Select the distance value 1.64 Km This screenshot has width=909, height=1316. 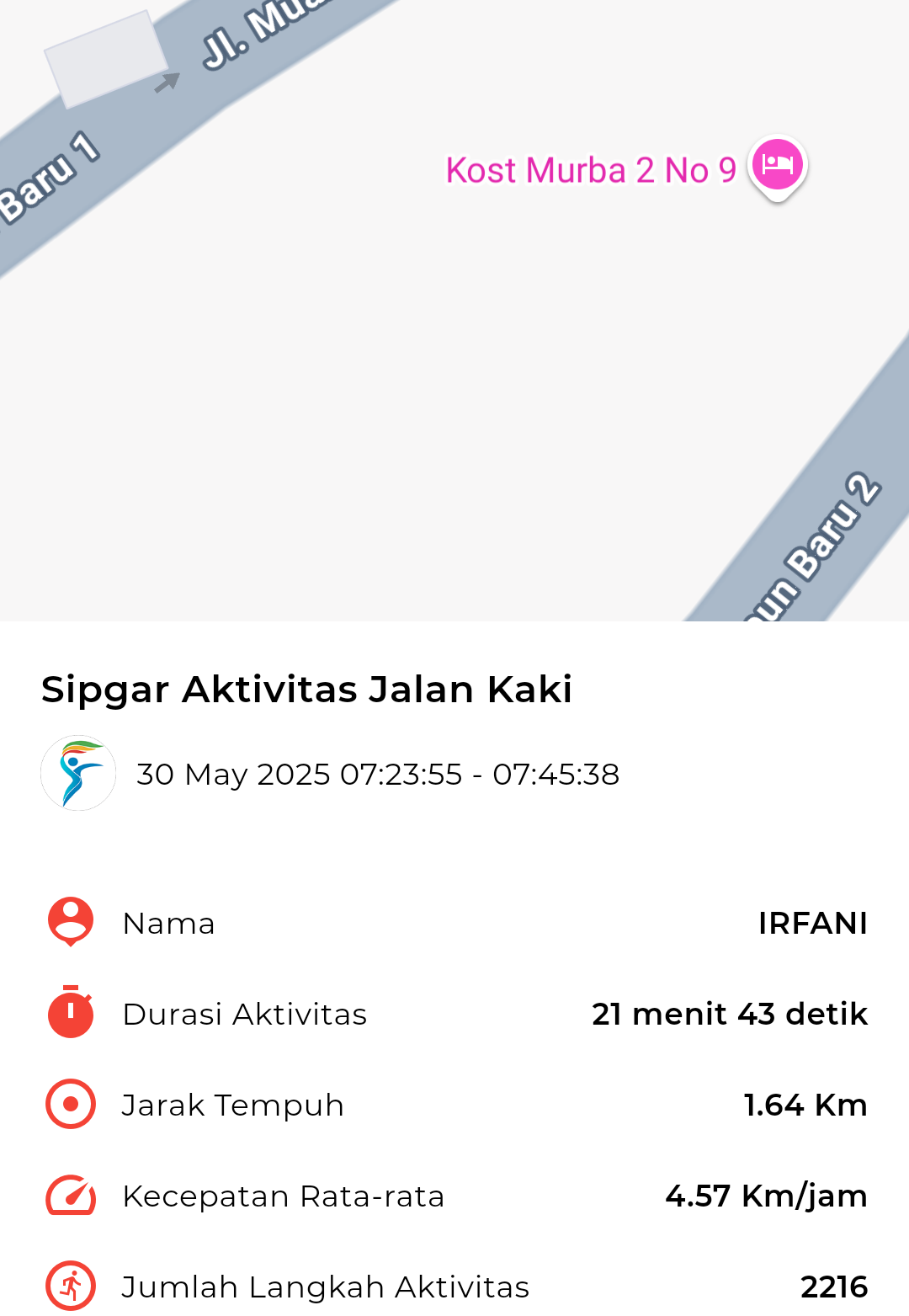point(805,1105)
